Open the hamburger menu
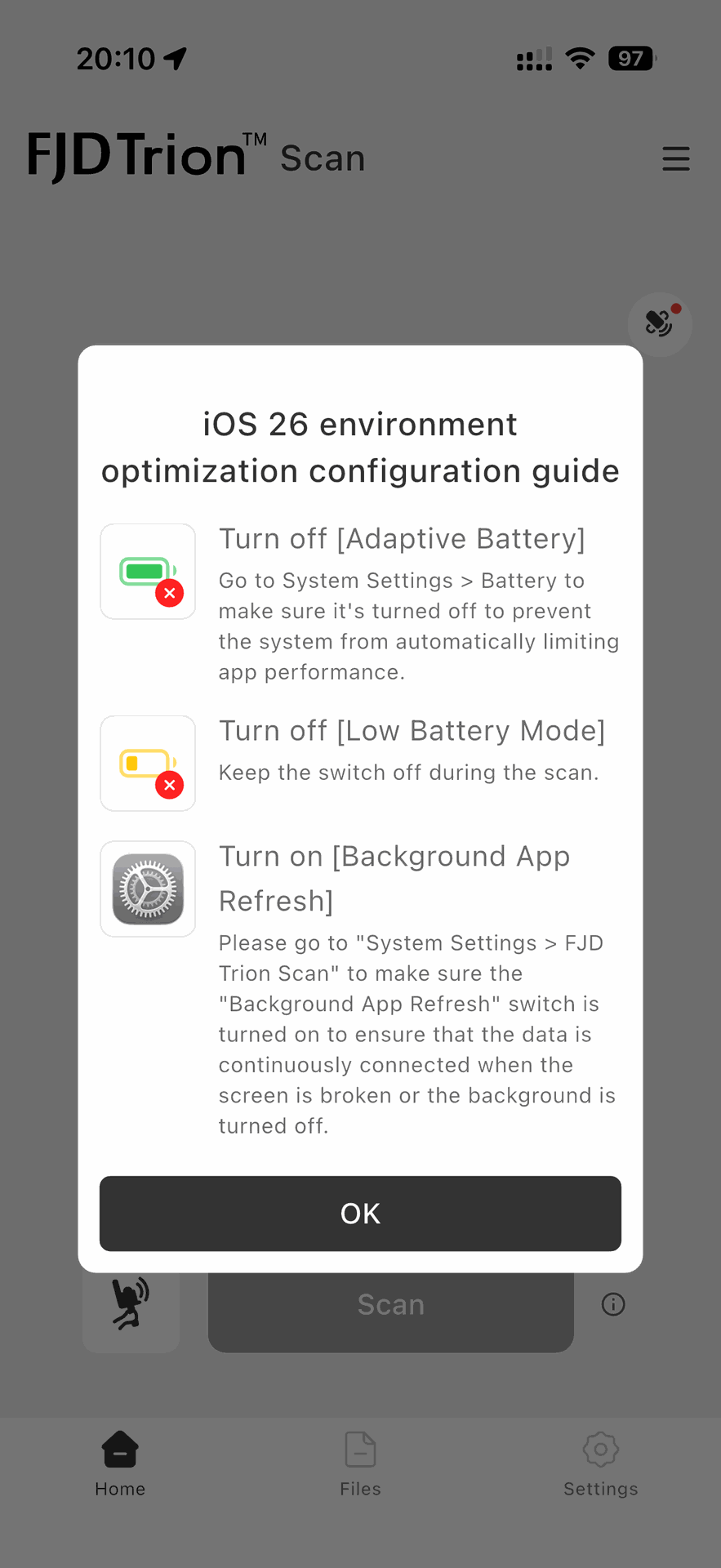 [x=675, y=158]
